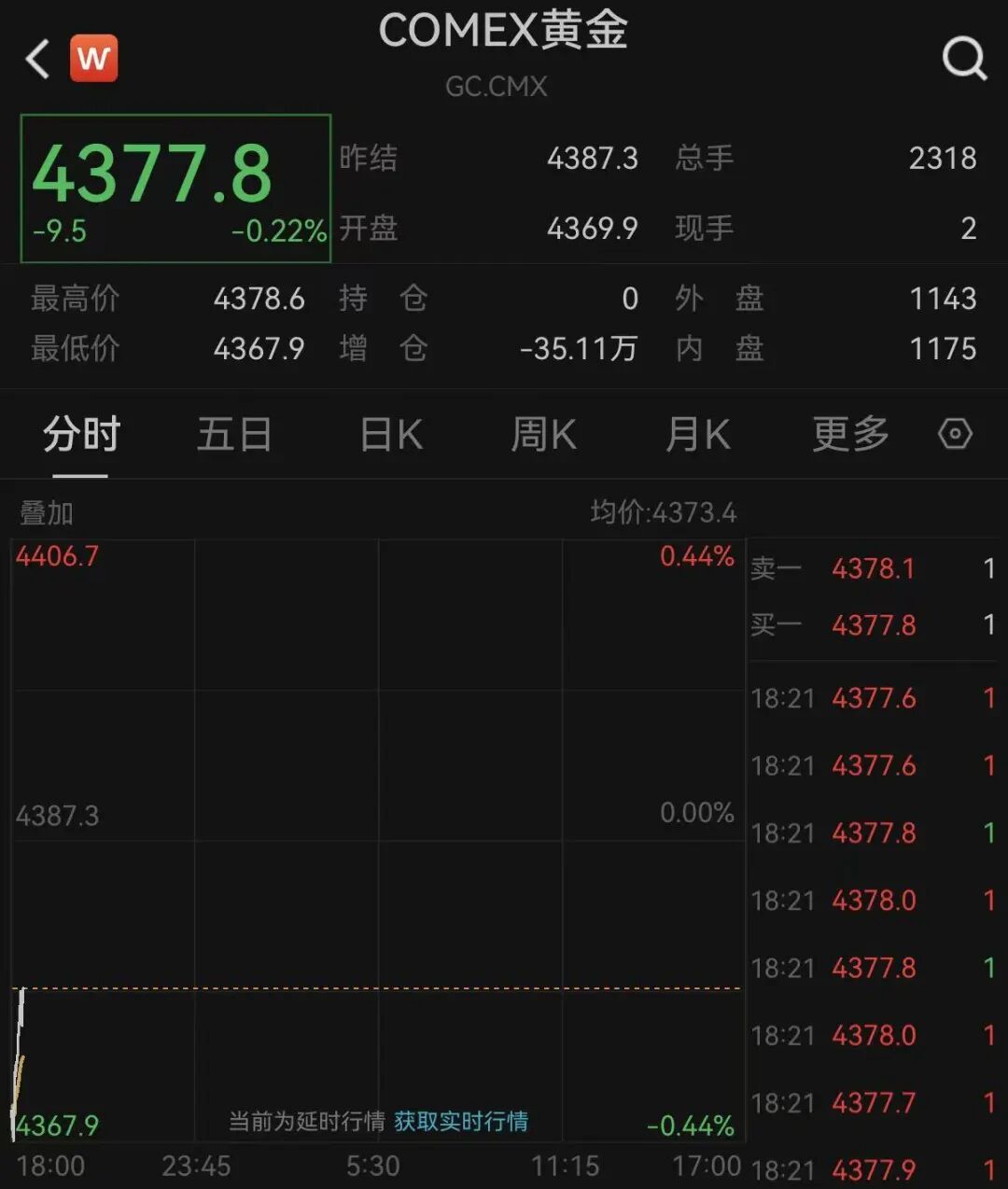Image resolution: width=1008 pixels, height=1189 pixels.
Task: Select the 日K chart tab
Action: point(391,435)
